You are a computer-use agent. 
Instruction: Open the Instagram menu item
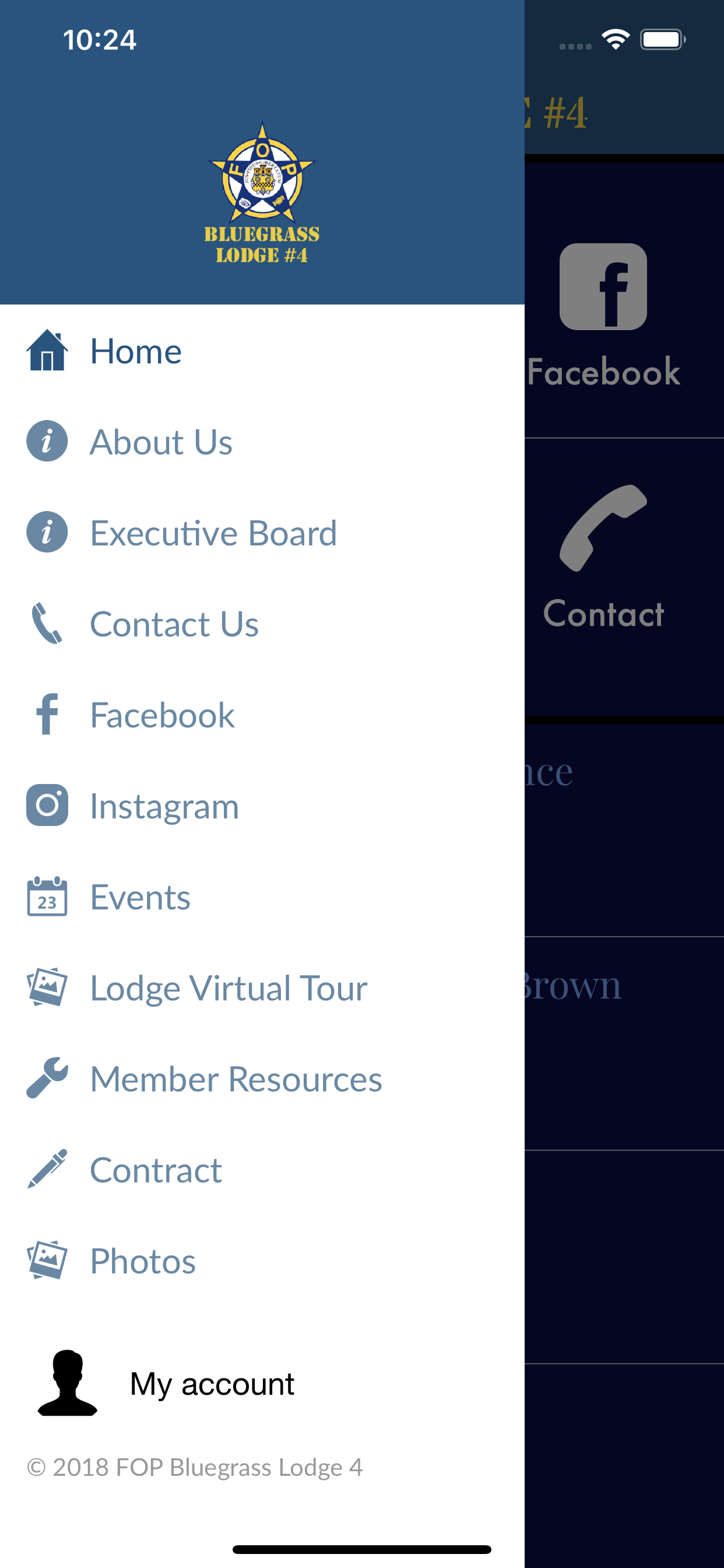coord(262,806)
